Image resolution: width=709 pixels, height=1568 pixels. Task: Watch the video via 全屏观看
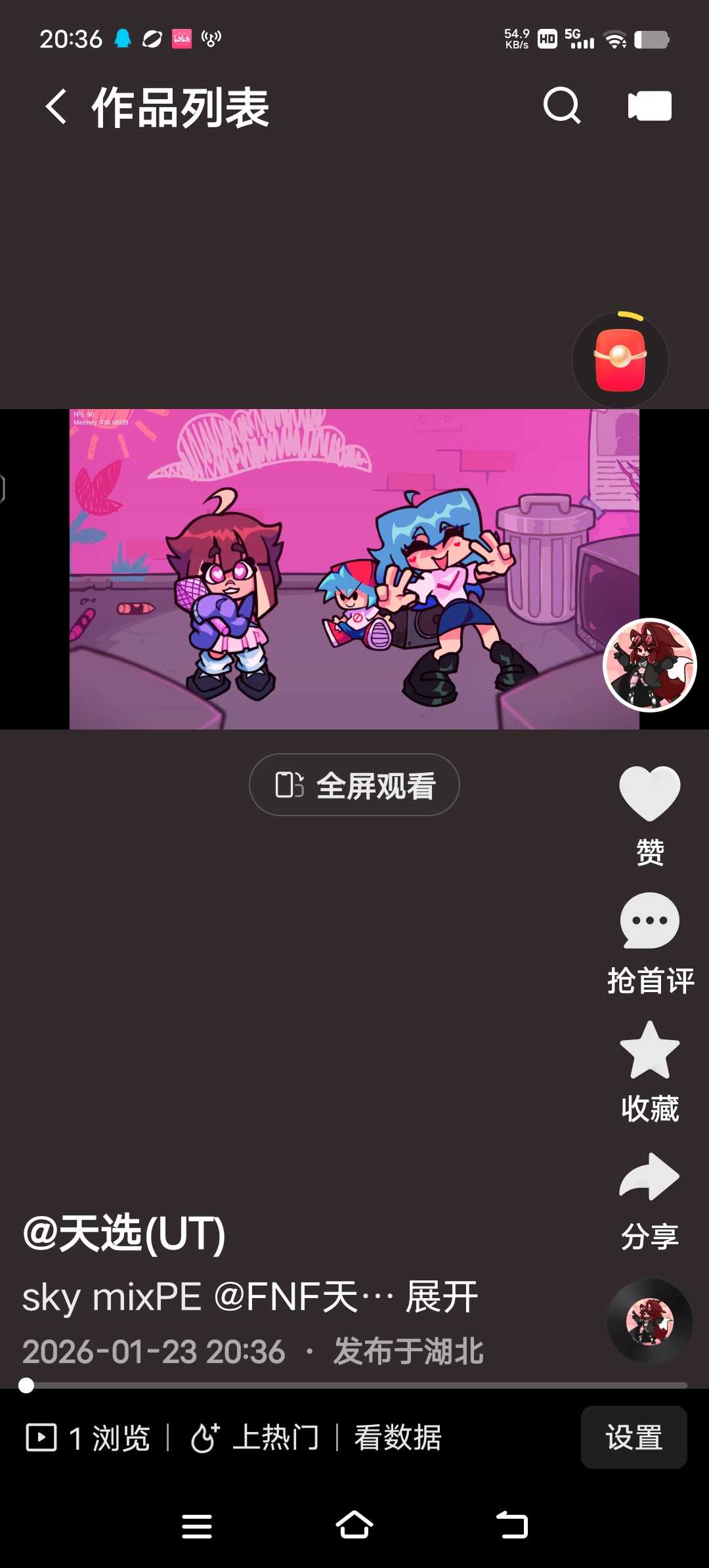click(x=354, y=785)
